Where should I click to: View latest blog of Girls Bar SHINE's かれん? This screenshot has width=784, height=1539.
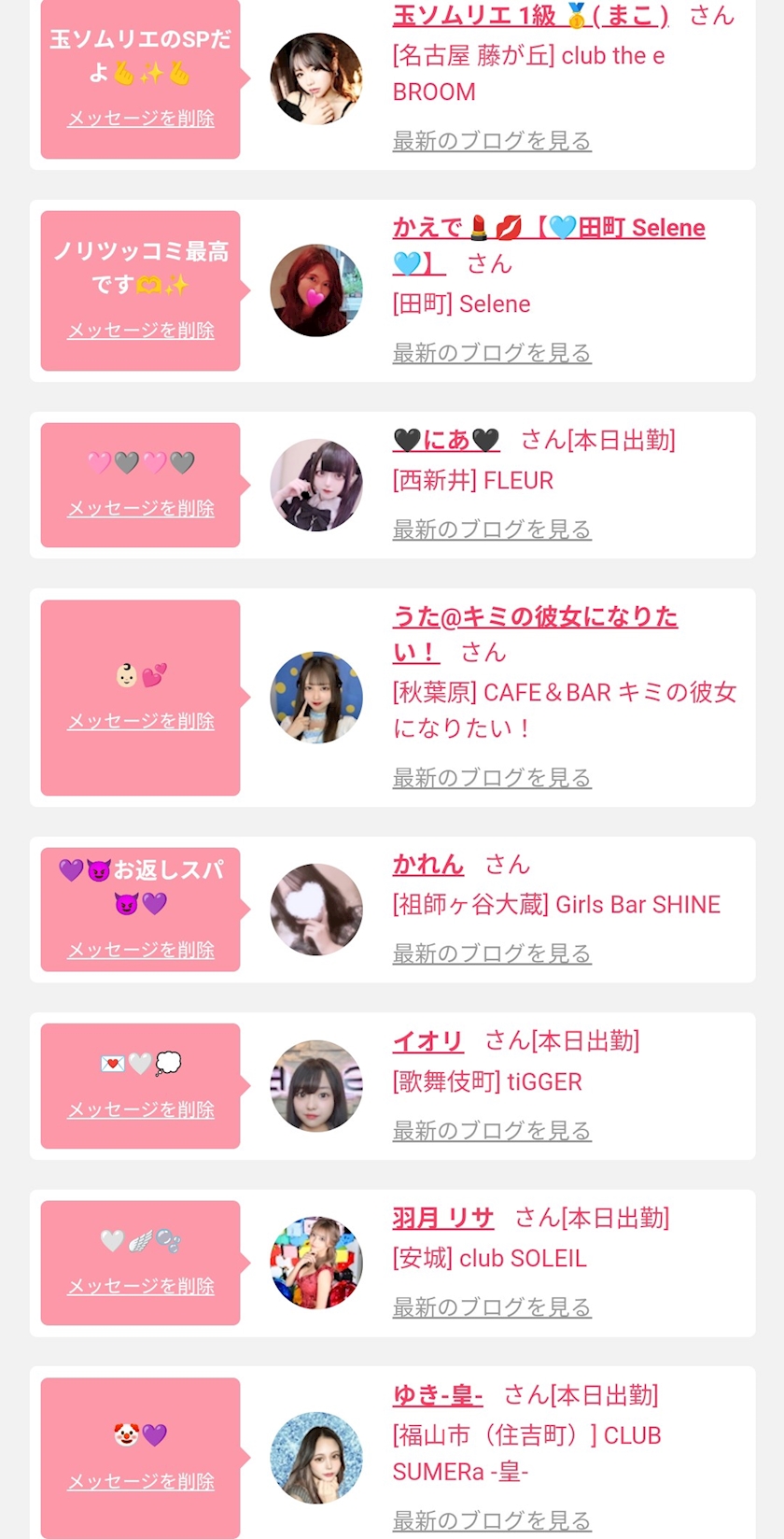click(x=492, y=953)
